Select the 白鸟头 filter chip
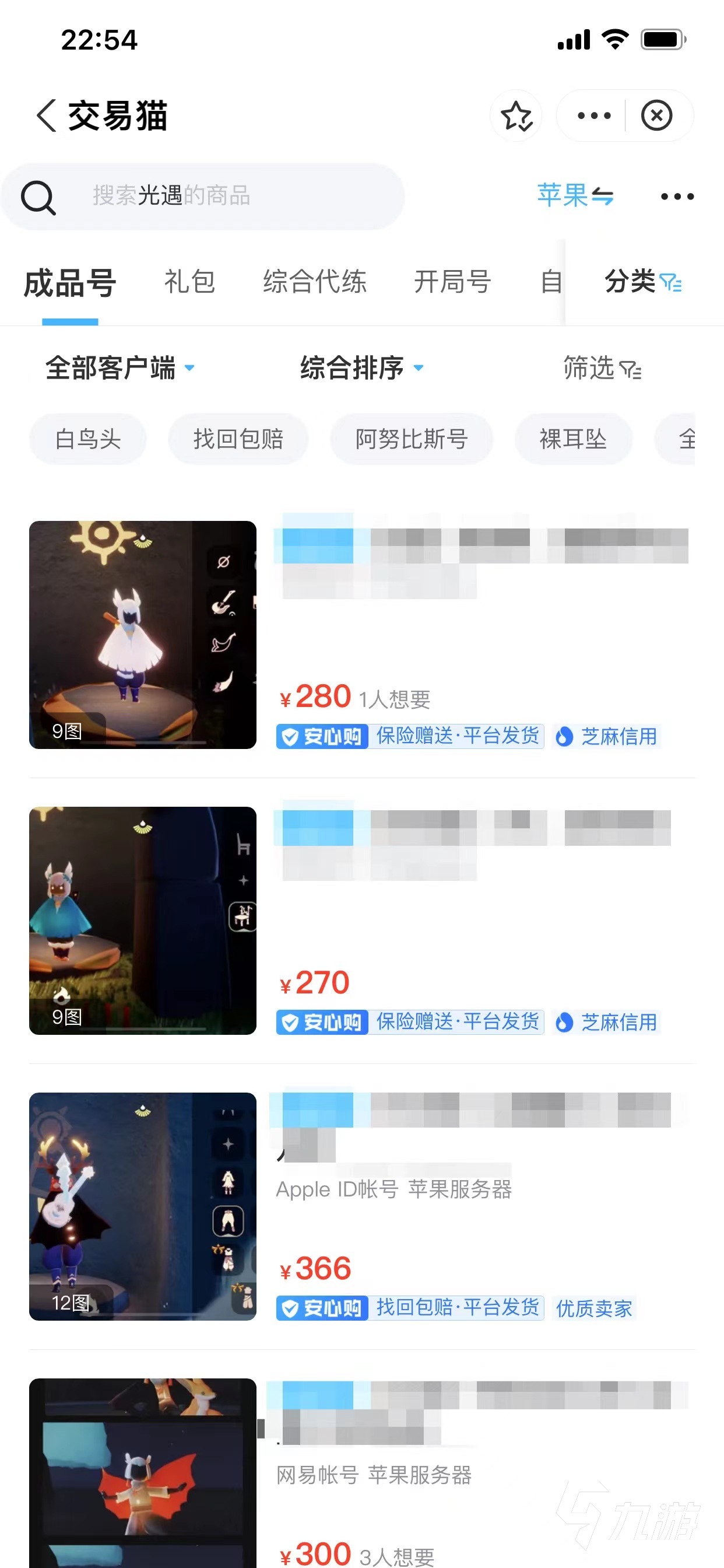 tap(87, 439)
